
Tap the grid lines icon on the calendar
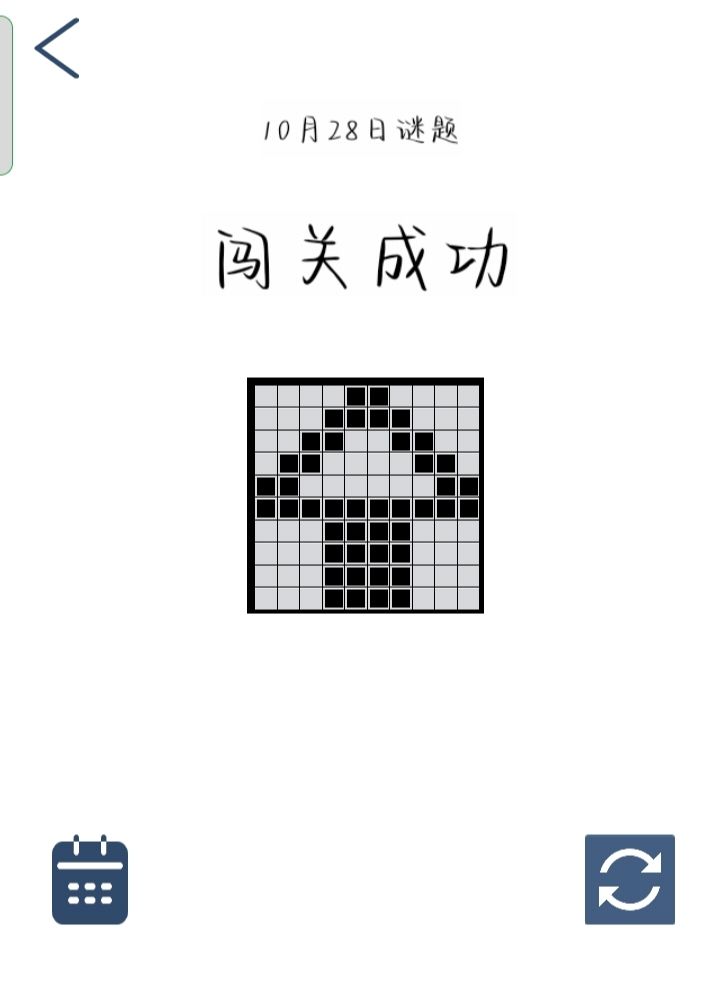pyautogui.click(x=89, y=893)
